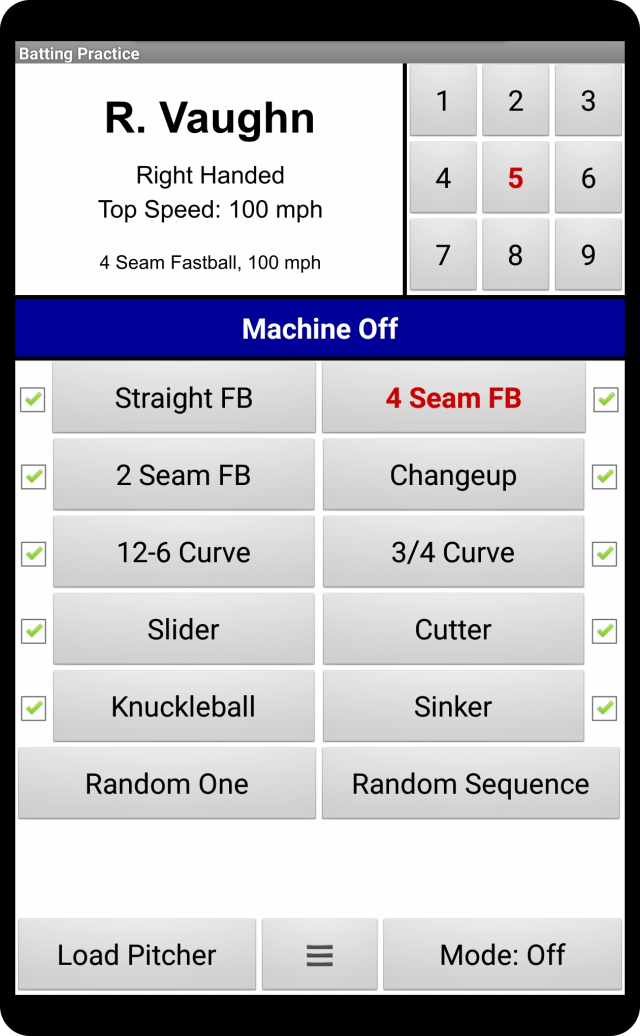Screen dimensions: 640x1036
Task: Choose the 3/4 Curve pitch
Action: [453, 552]
